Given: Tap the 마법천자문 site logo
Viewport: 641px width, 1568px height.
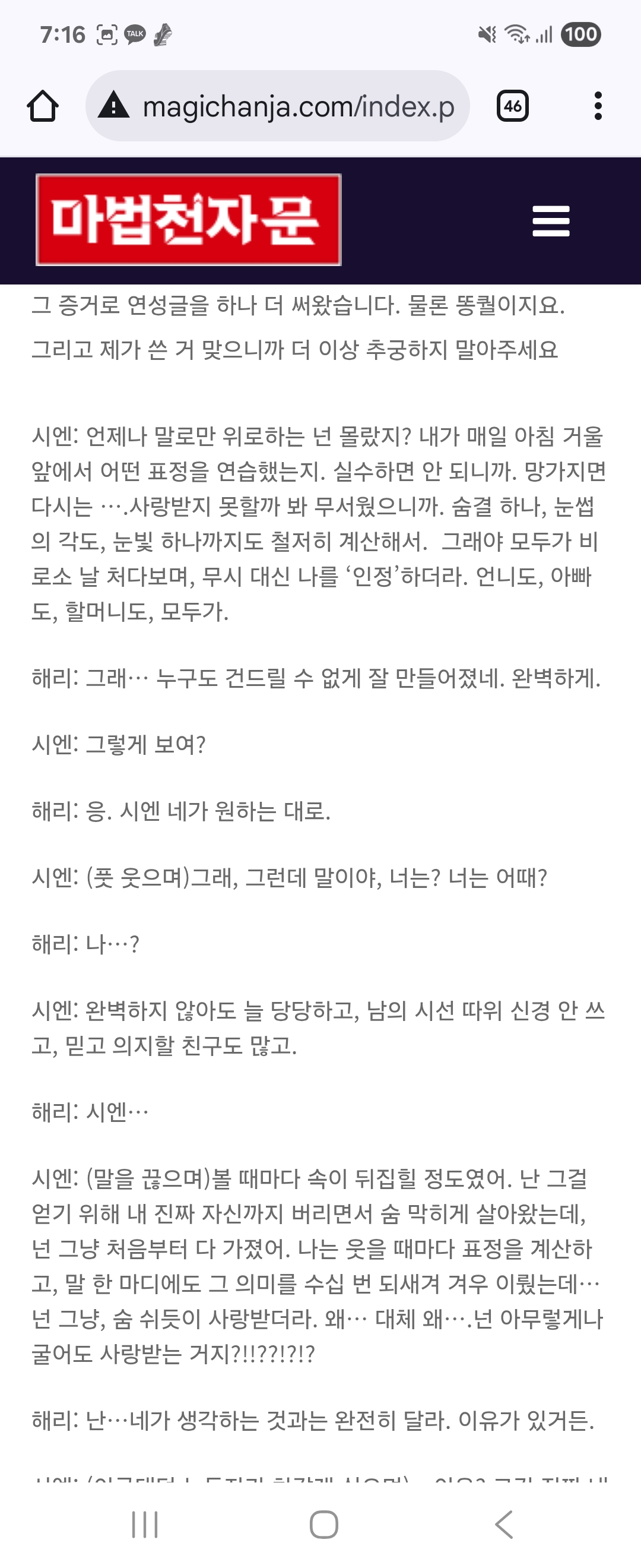Looking at the screenshot, I should pyautogui.click(x=189, y=220).
